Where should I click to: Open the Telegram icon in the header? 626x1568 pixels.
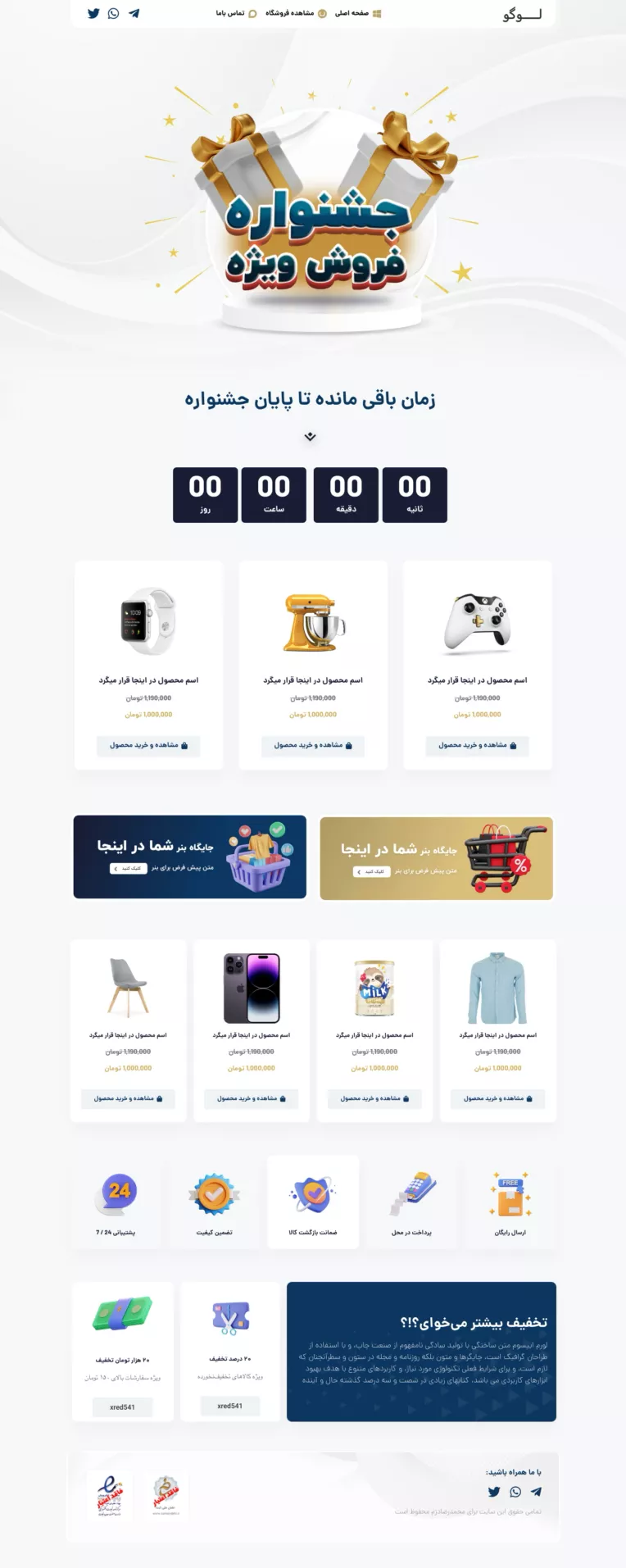coord(134,13)
